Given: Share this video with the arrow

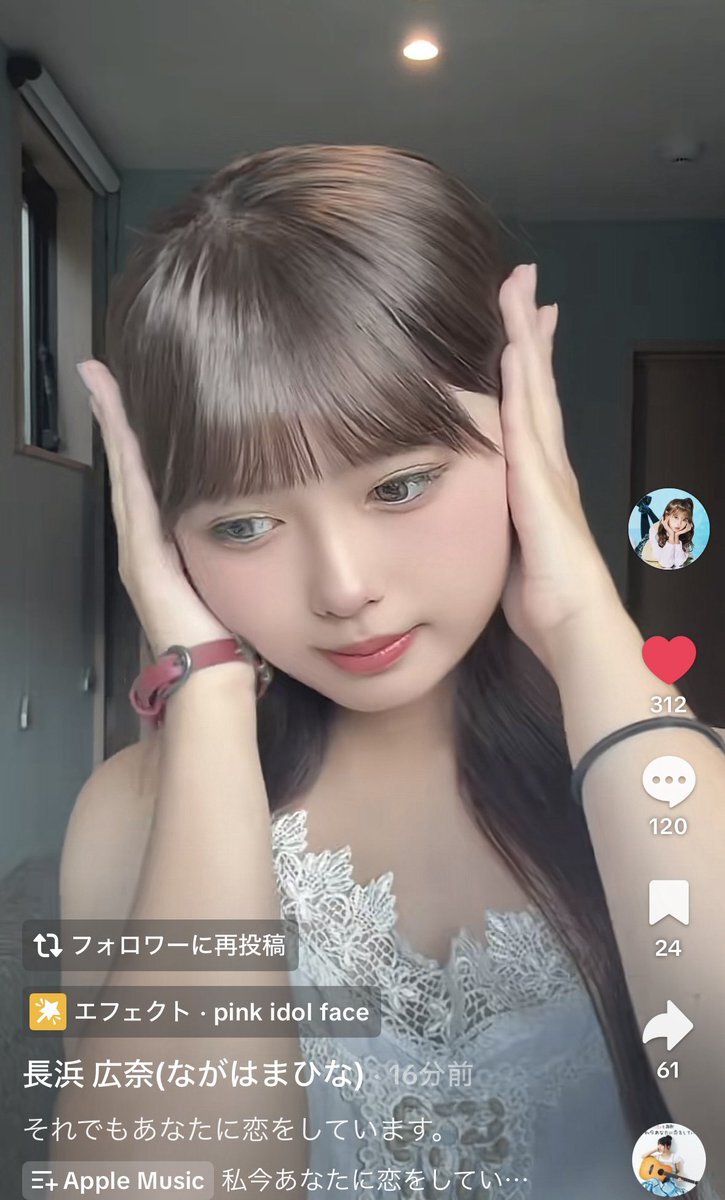Looking at the screenshot, I should click(x=668, y=1028).
